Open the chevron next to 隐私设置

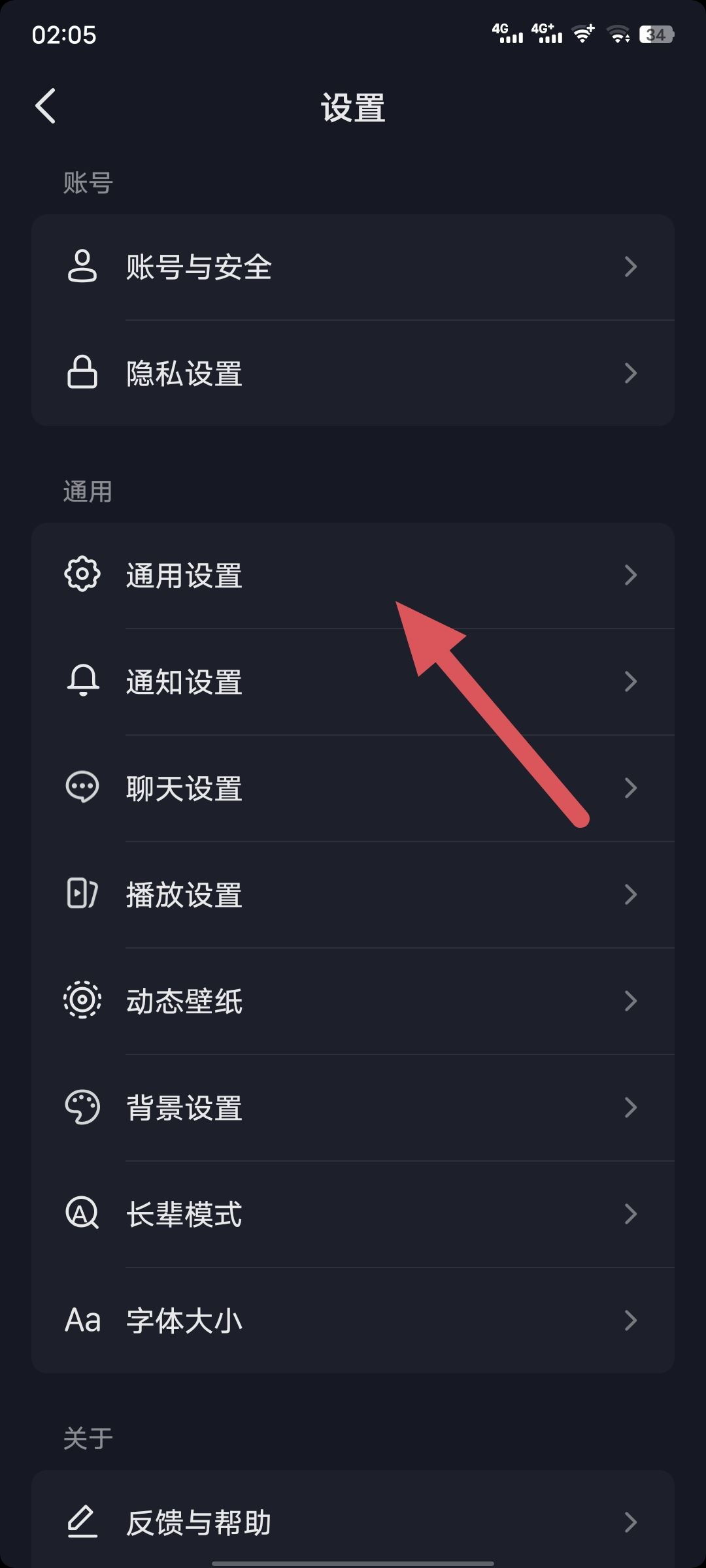630,373
